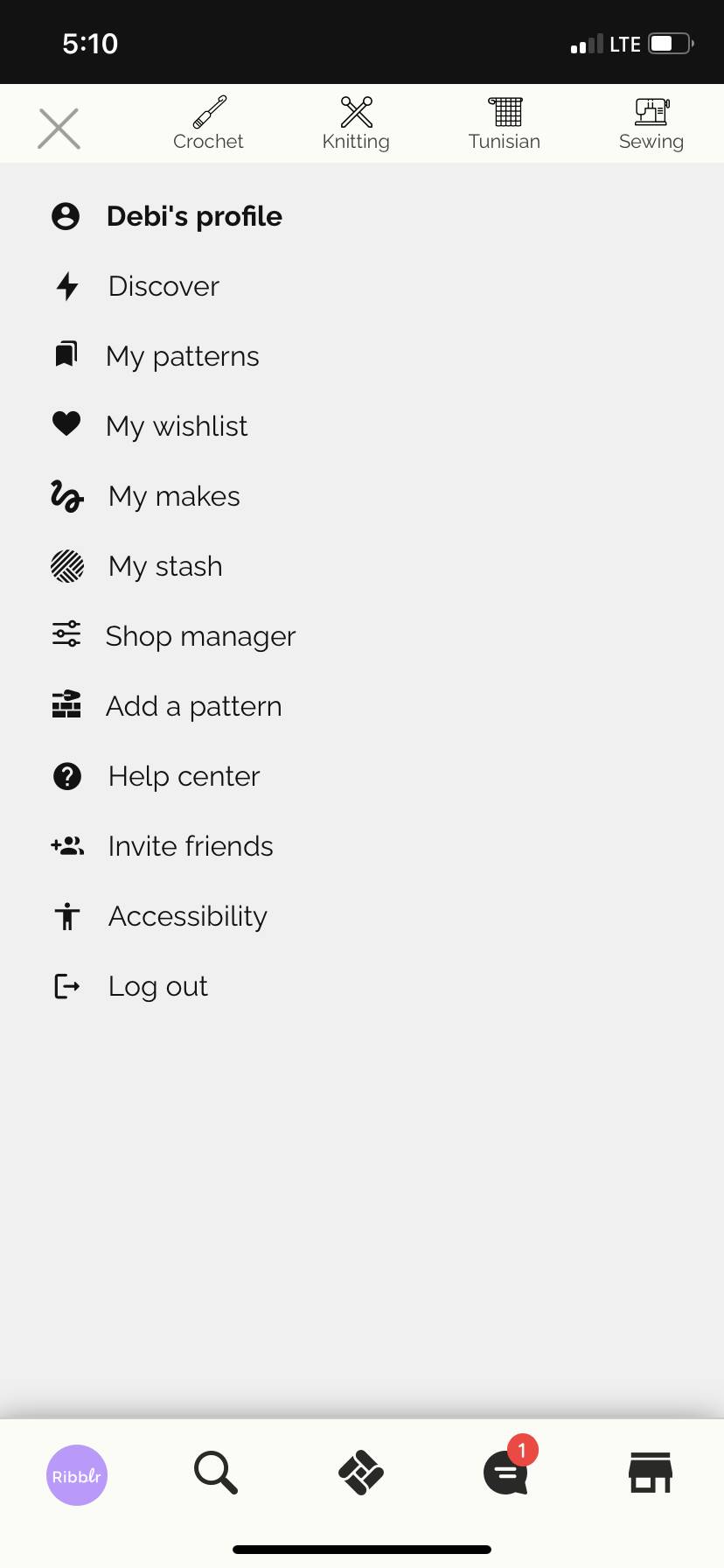Open the search tab in bottom bar
The height and width of the screenshot is (1568, 724).
pos(216,1473)
